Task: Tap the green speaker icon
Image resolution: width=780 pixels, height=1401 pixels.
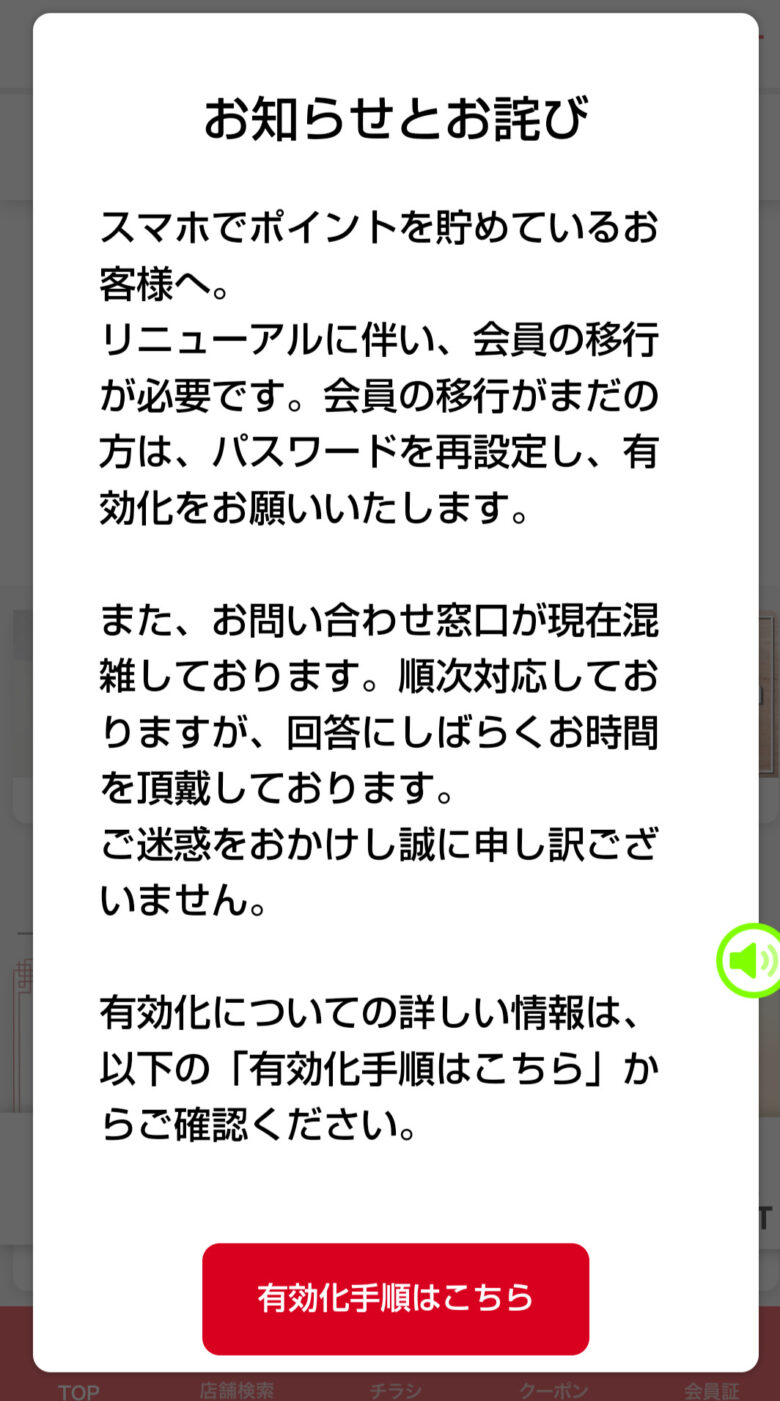Action: [x=751, y=961]
